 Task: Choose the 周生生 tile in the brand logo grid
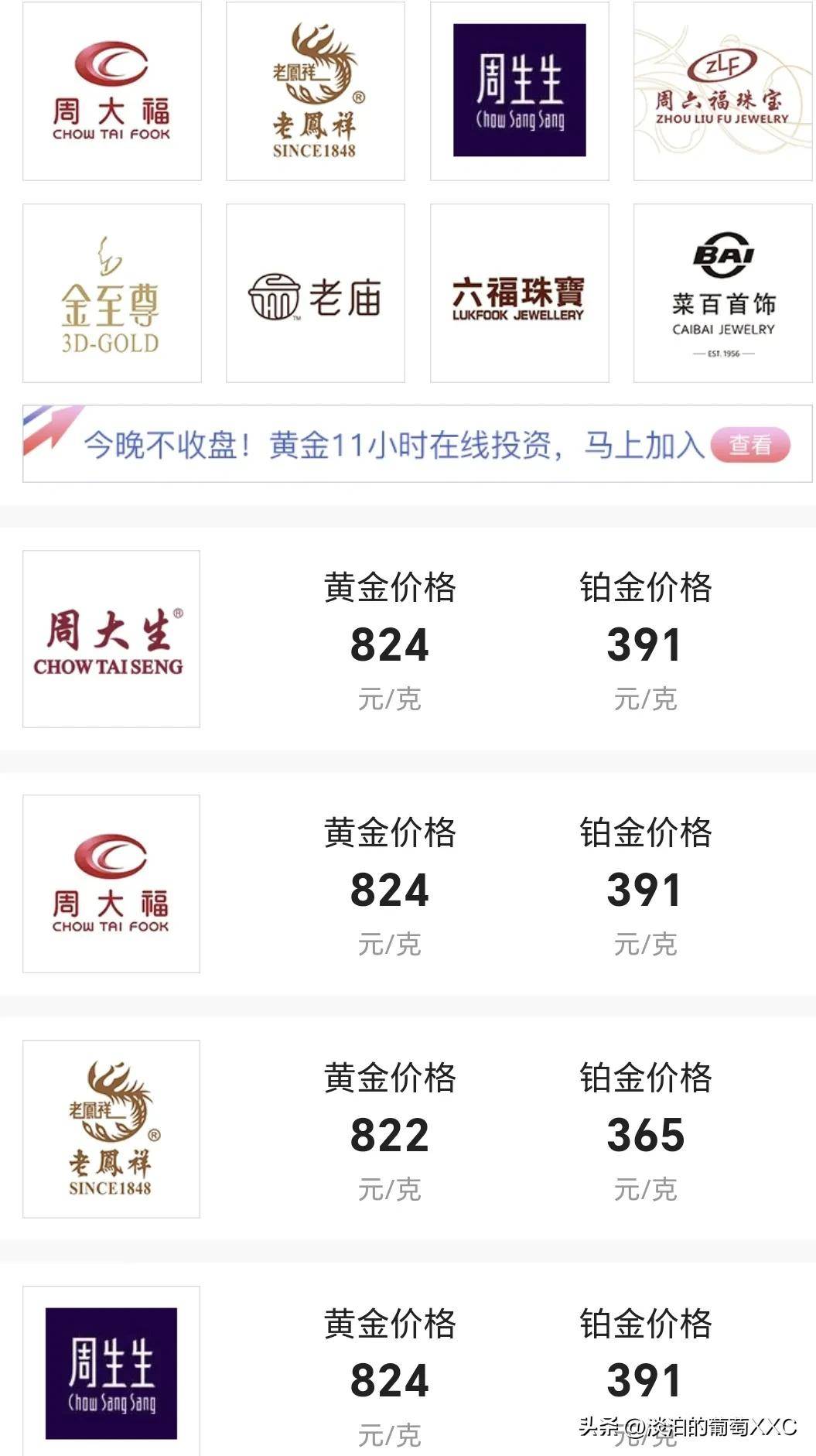(519, 91)
